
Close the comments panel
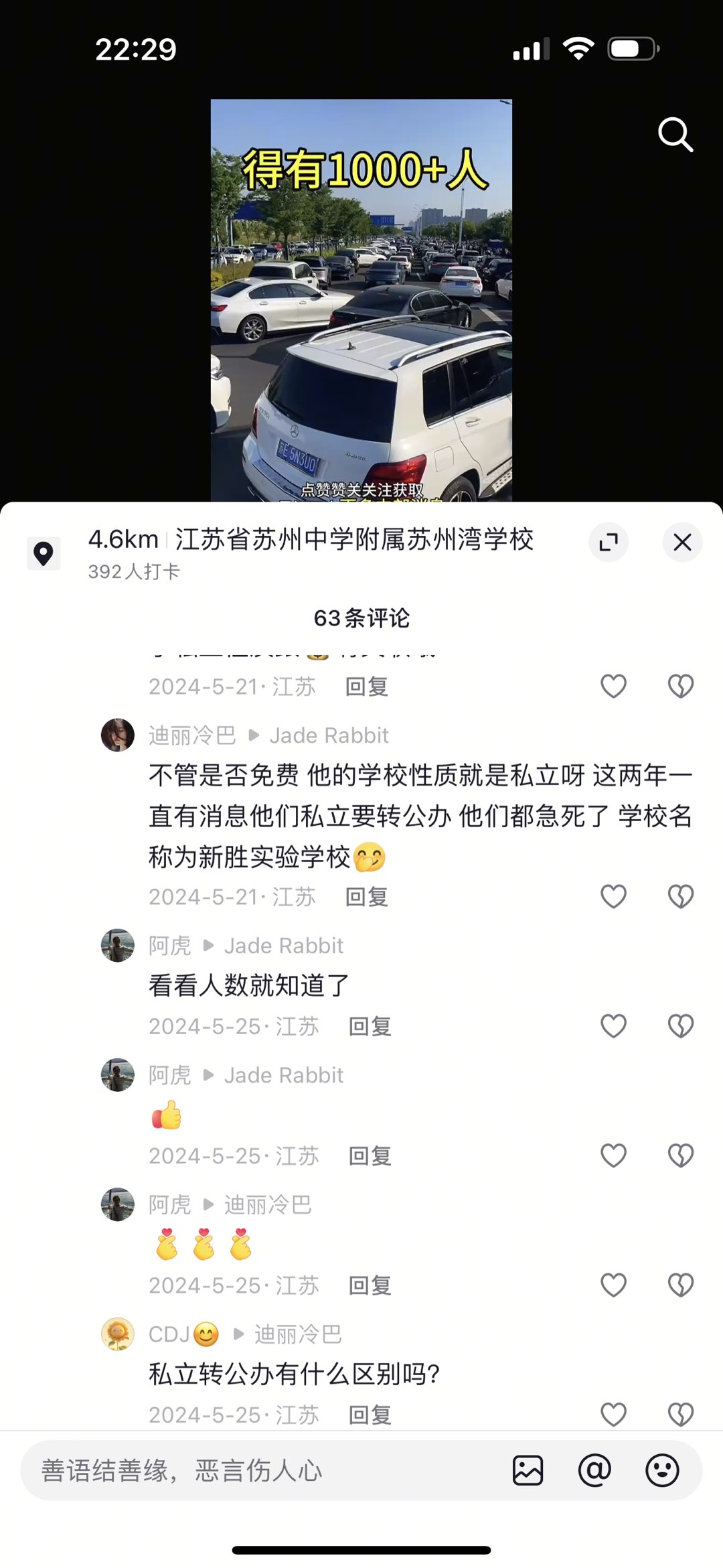coord(681,542)
